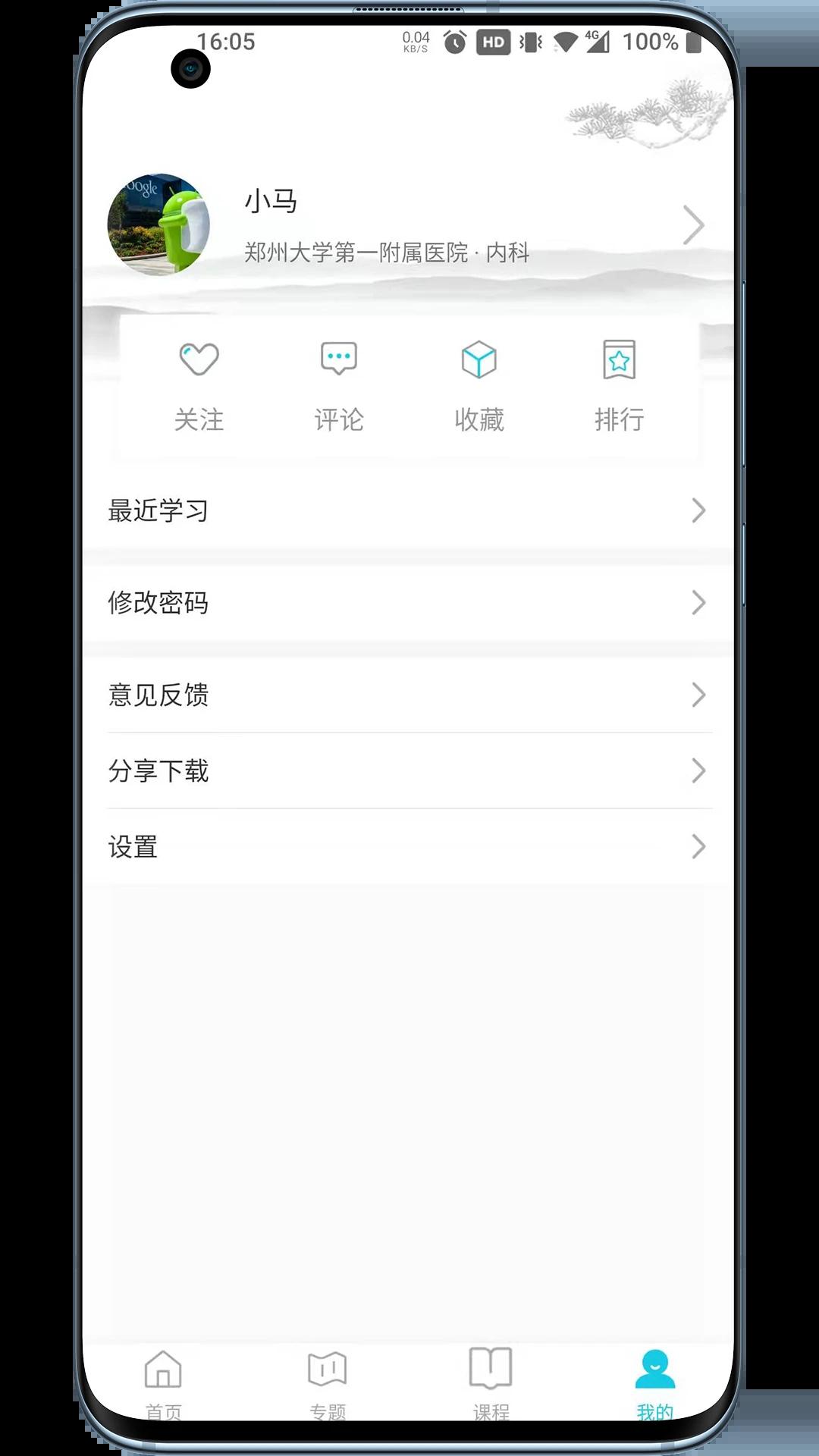The width and height of the screenshot is (819, 1456).
Task: Open 设置 settings
Action: tap(409, 846)
